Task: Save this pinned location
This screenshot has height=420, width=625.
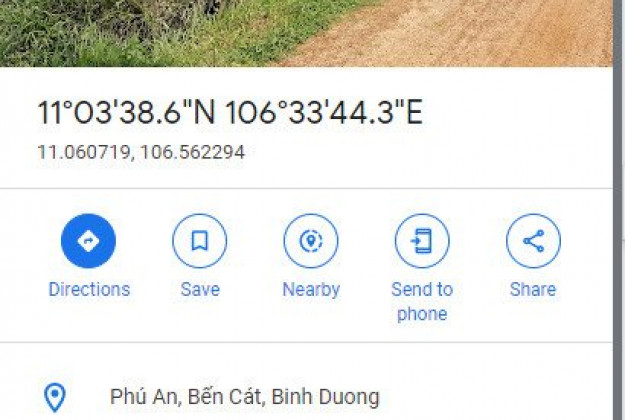Action: [x=199, y=242]
